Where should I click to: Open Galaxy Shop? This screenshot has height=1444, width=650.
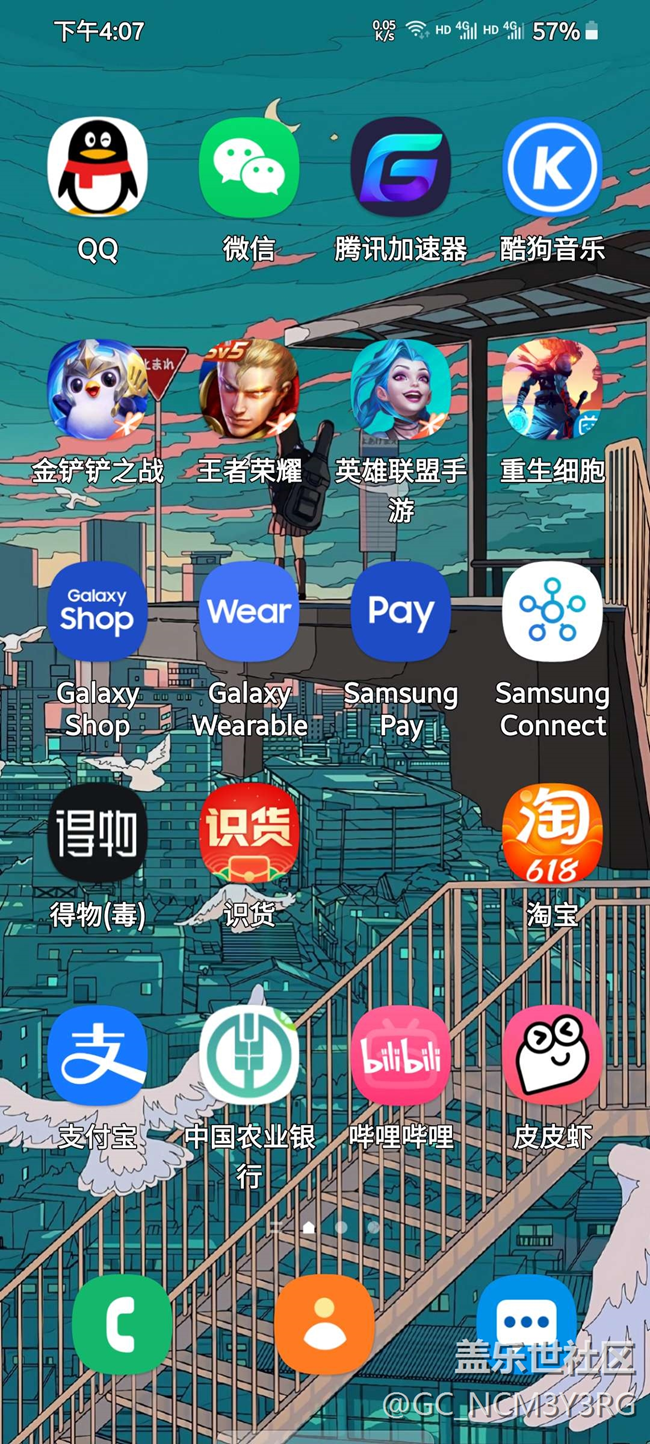[98, 611]
